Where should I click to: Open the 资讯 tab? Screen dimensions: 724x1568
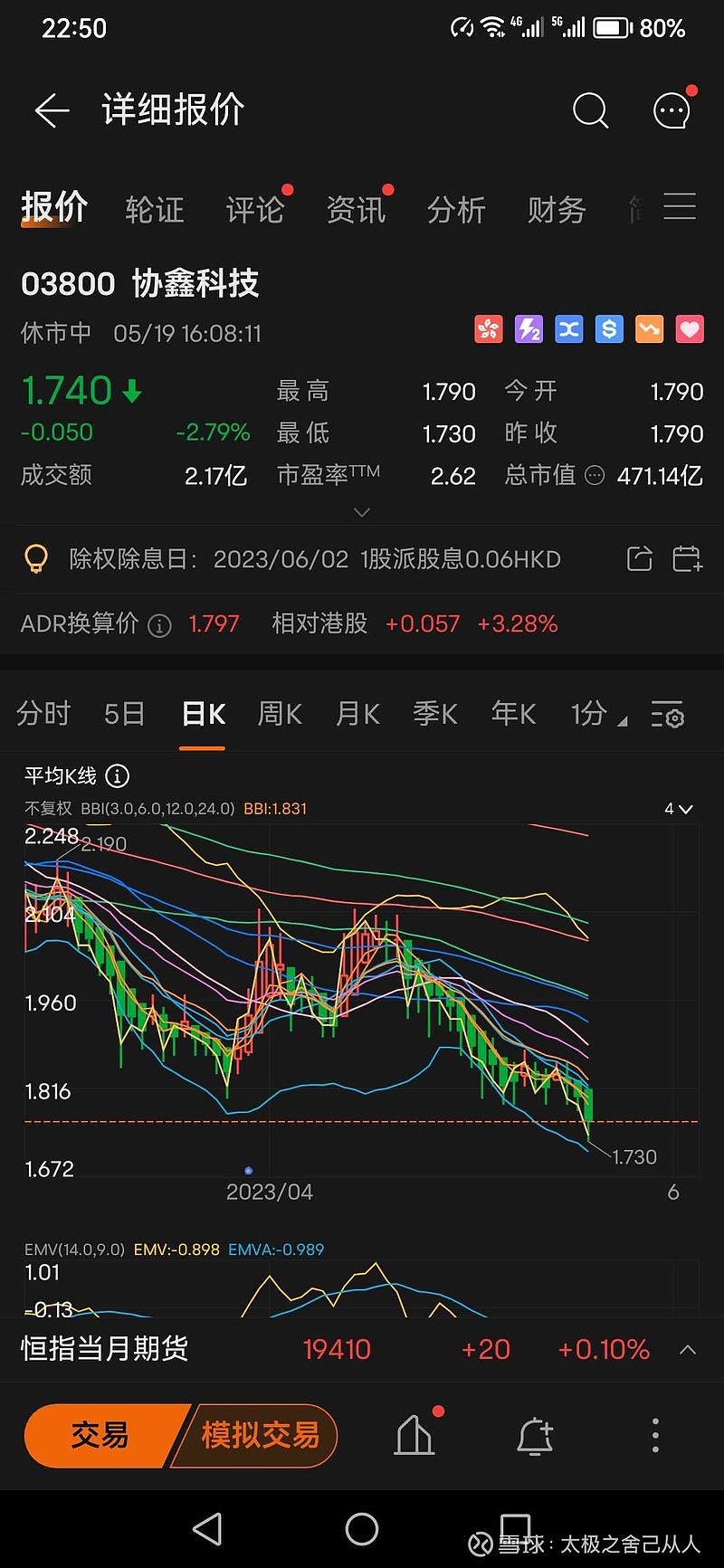coord(357,209)
